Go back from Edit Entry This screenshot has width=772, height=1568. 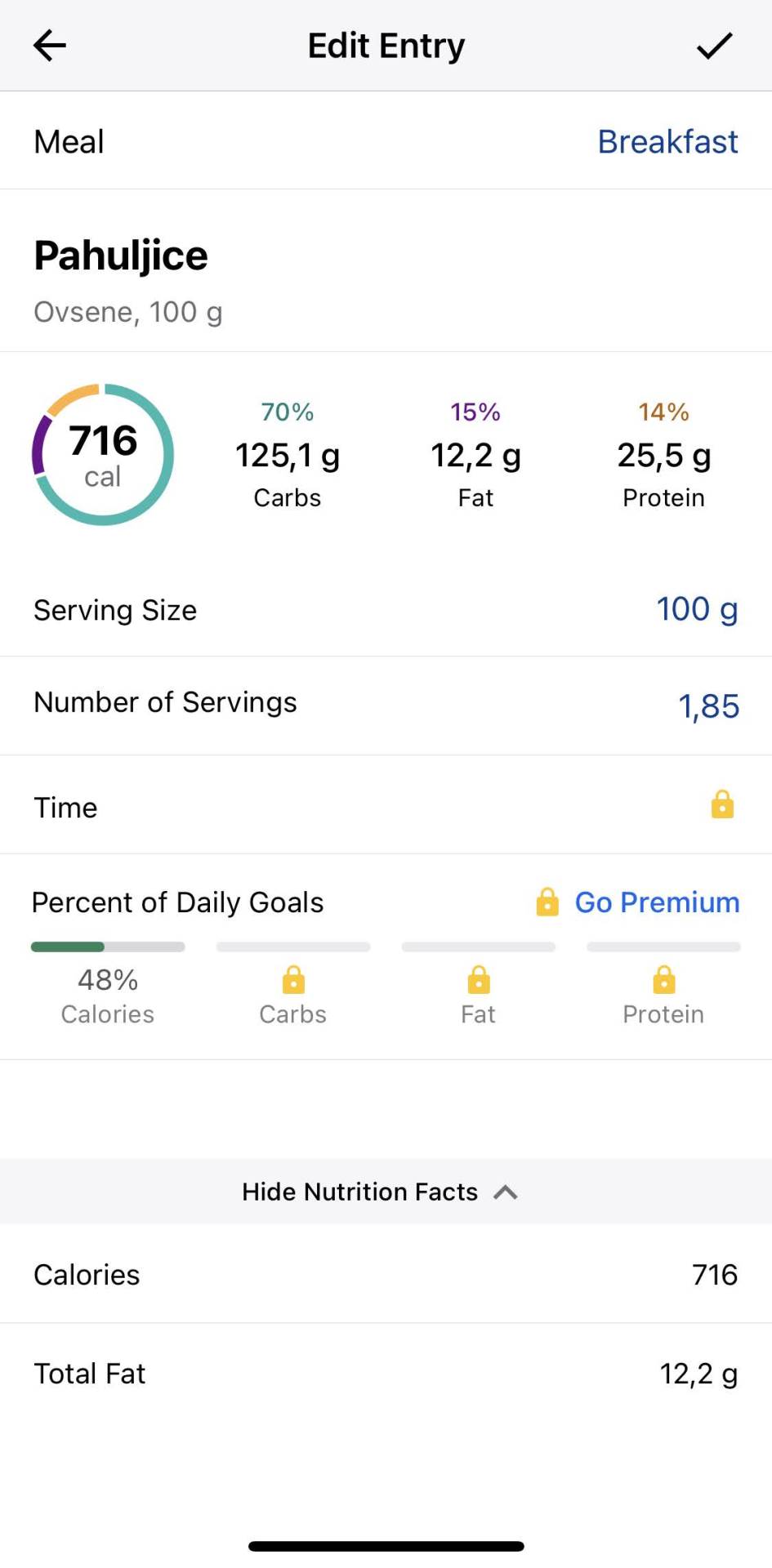[x=50, y=46]
